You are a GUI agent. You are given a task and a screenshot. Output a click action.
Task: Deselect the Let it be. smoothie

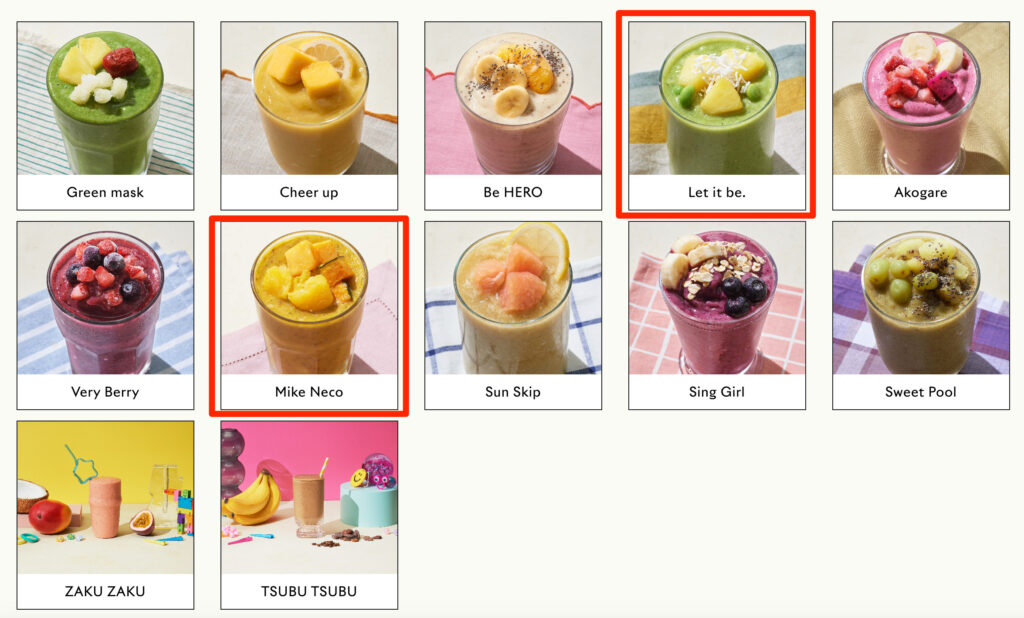coord(716,115)
